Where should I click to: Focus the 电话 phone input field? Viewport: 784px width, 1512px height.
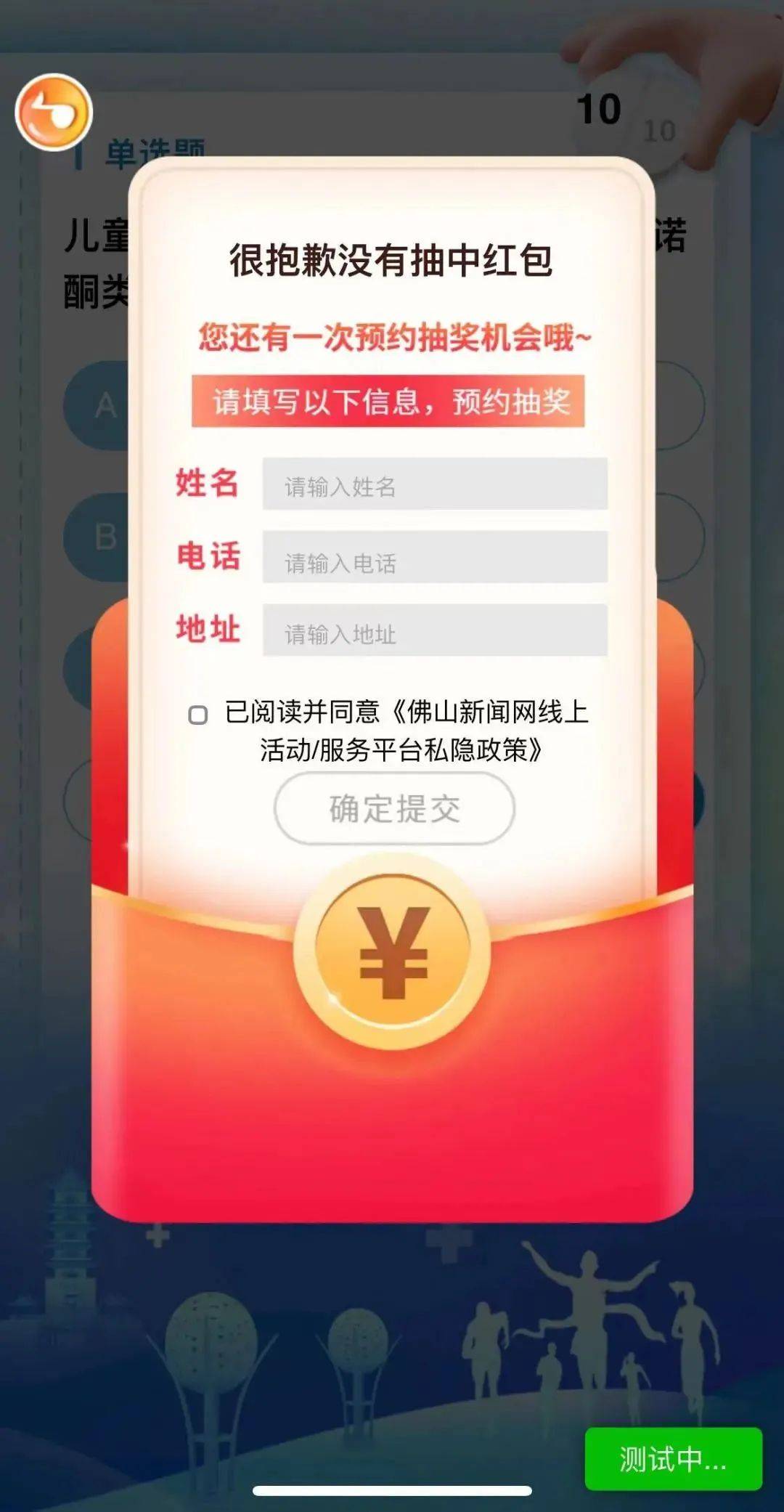(x=434, y=558)
